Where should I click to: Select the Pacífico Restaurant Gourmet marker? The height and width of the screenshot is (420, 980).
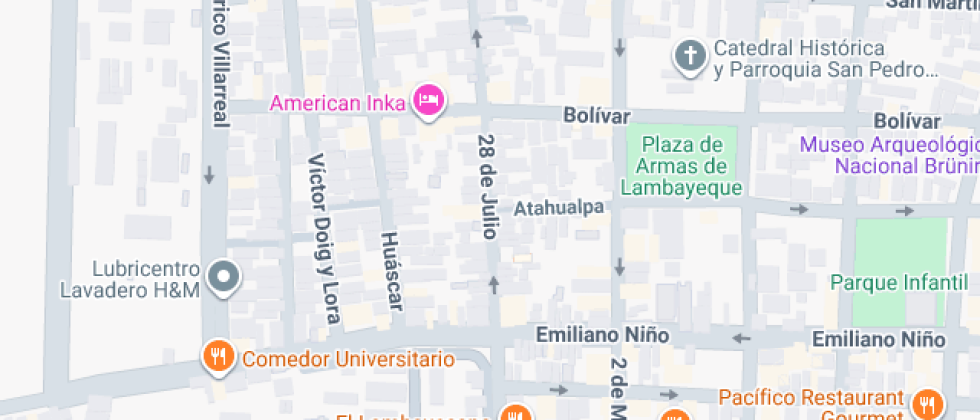(926, 404)
